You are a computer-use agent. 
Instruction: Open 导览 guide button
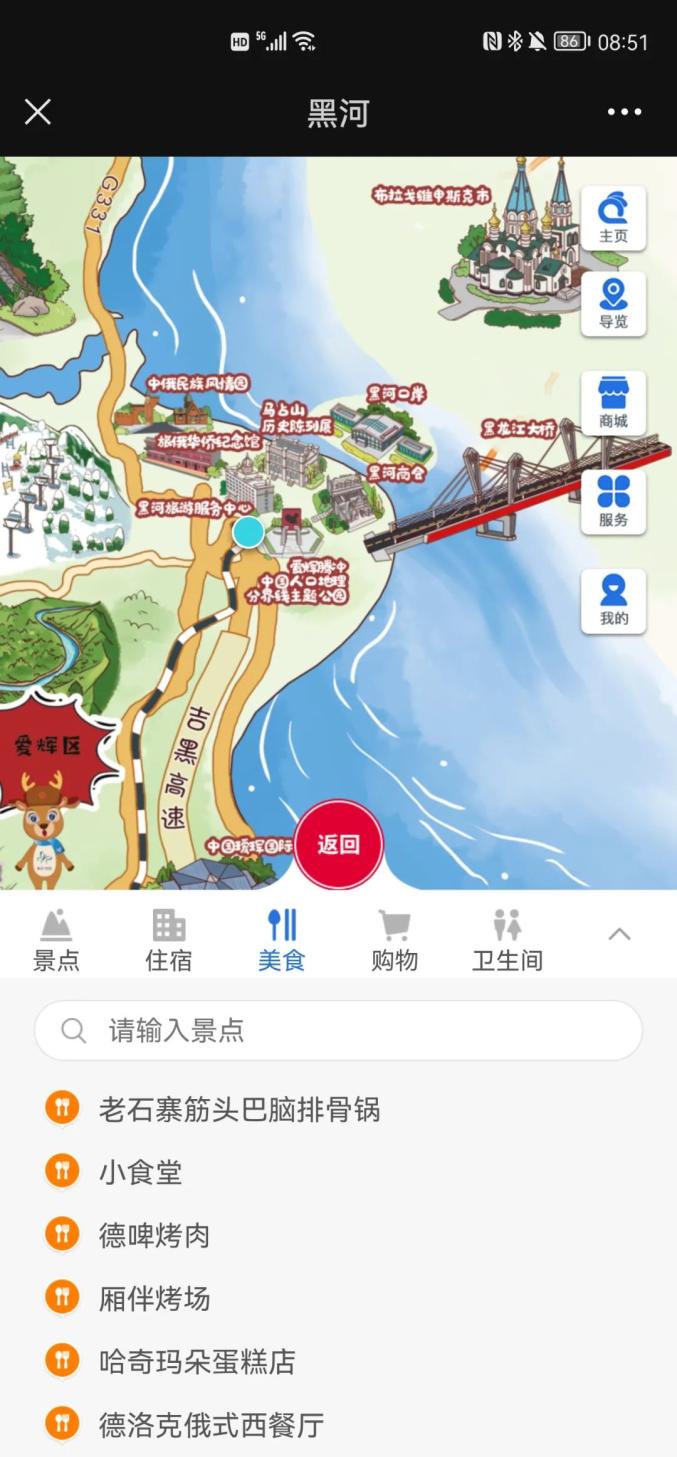coord(613,304)
